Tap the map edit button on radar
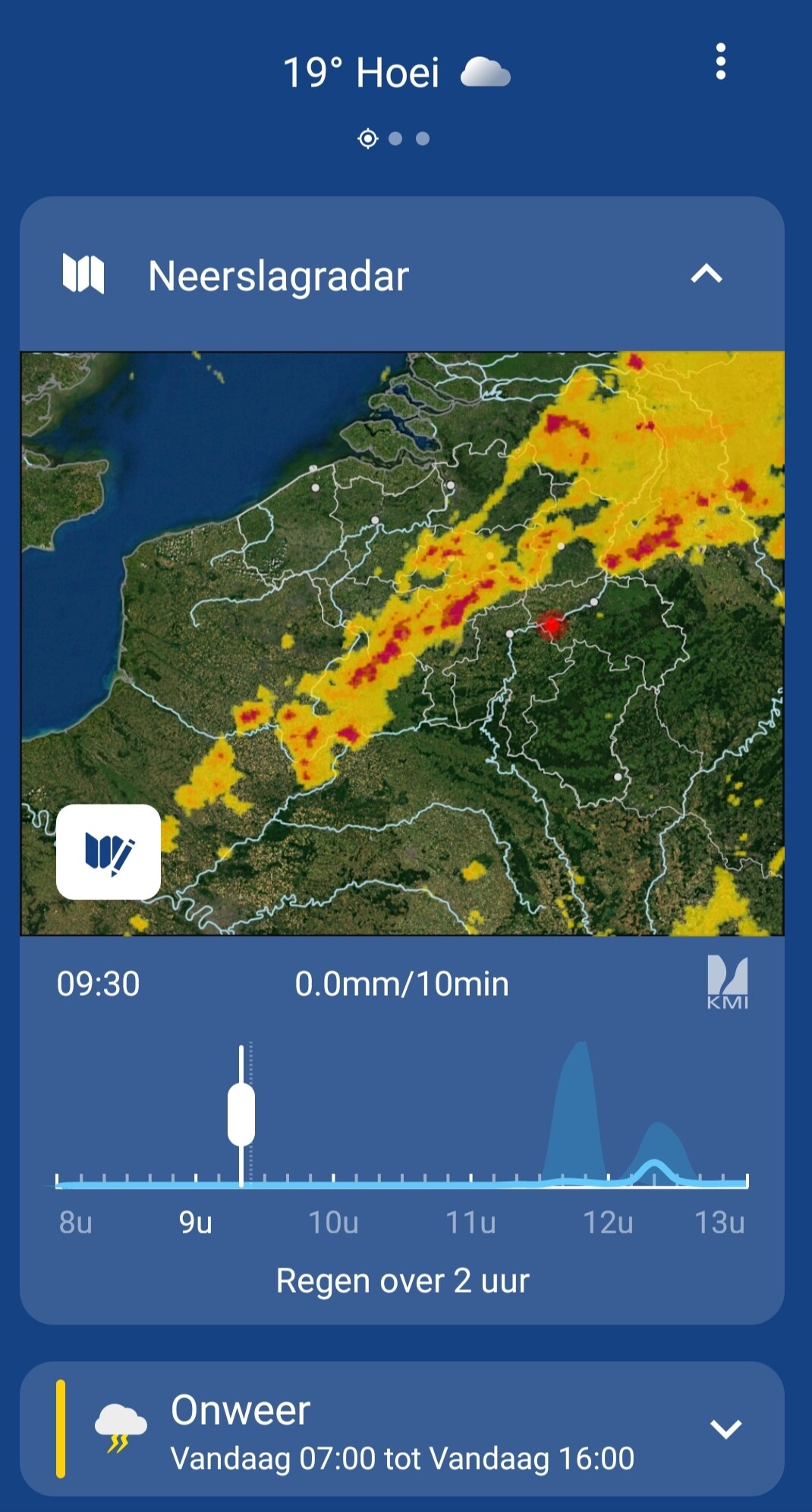This screenshot has height=1512, width=812. coord(109,852)
